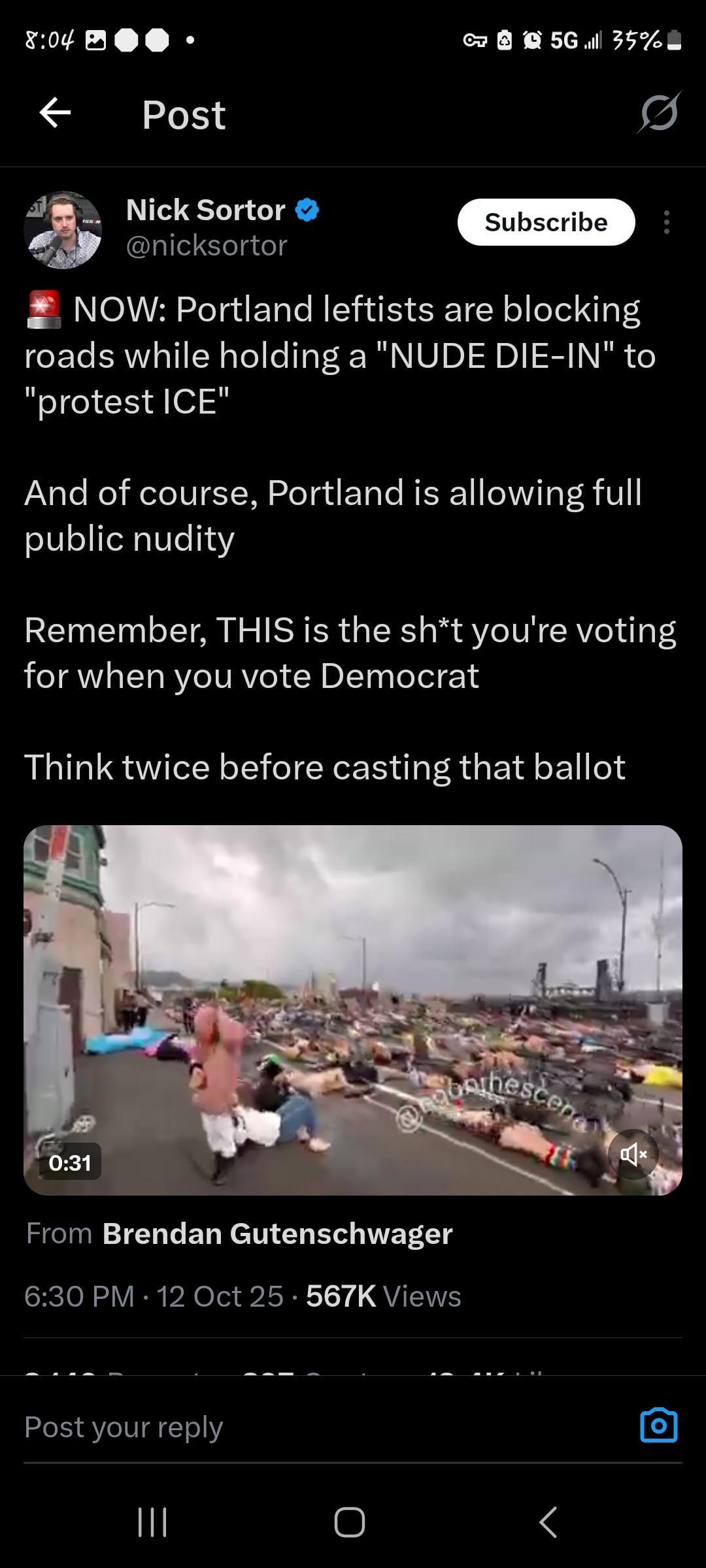The width and height of the screenshot is (706, 1568).
Task: Unmute the video sound
Action: [633, 1154]
